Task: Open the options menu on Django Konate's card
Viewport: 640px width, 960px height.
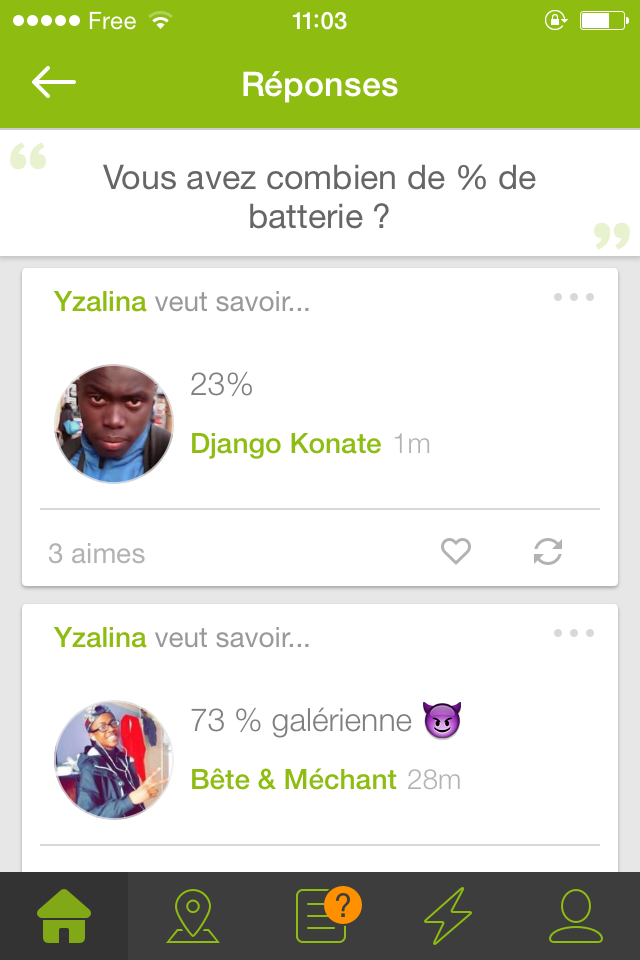Action: click(x=574, y=297)
